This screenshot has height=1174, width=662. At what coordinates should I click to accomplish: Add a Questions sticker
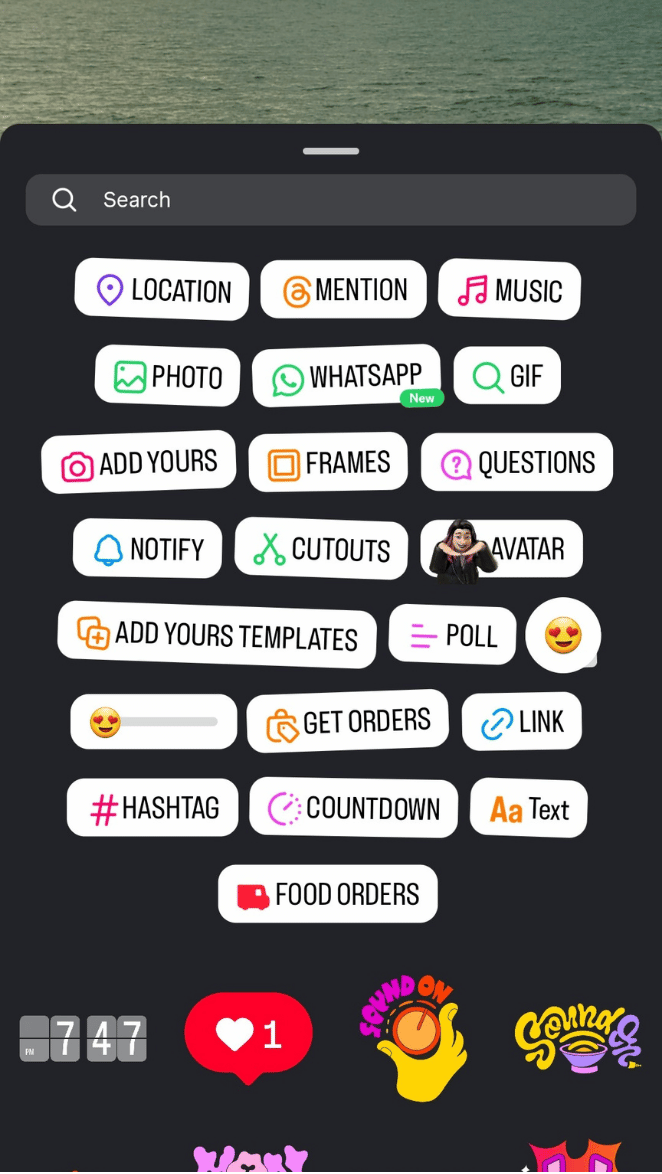click(x=517, y=463)
